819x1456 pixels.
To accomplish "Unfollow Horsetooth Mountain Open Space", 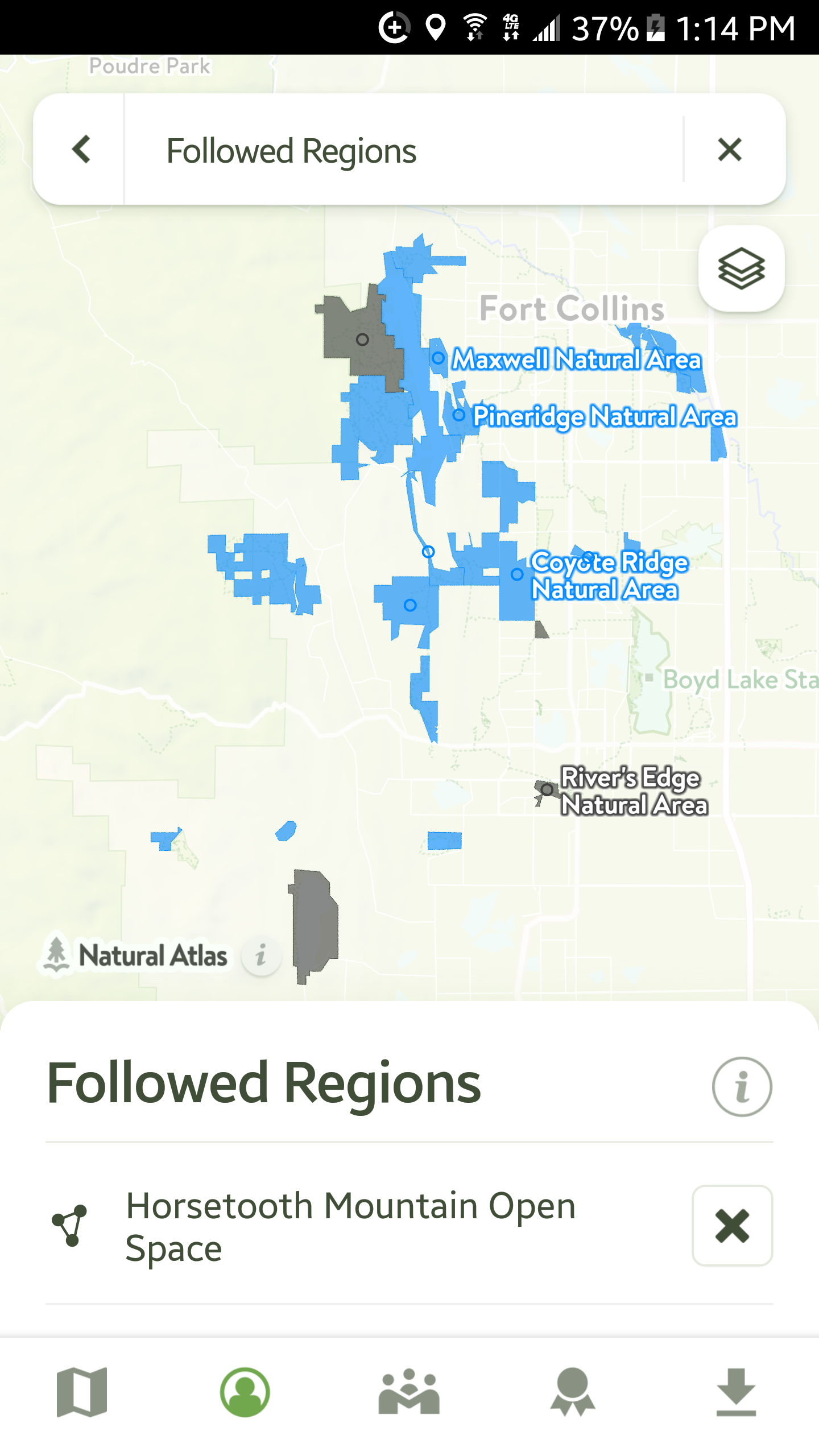I will (732, 1226).
